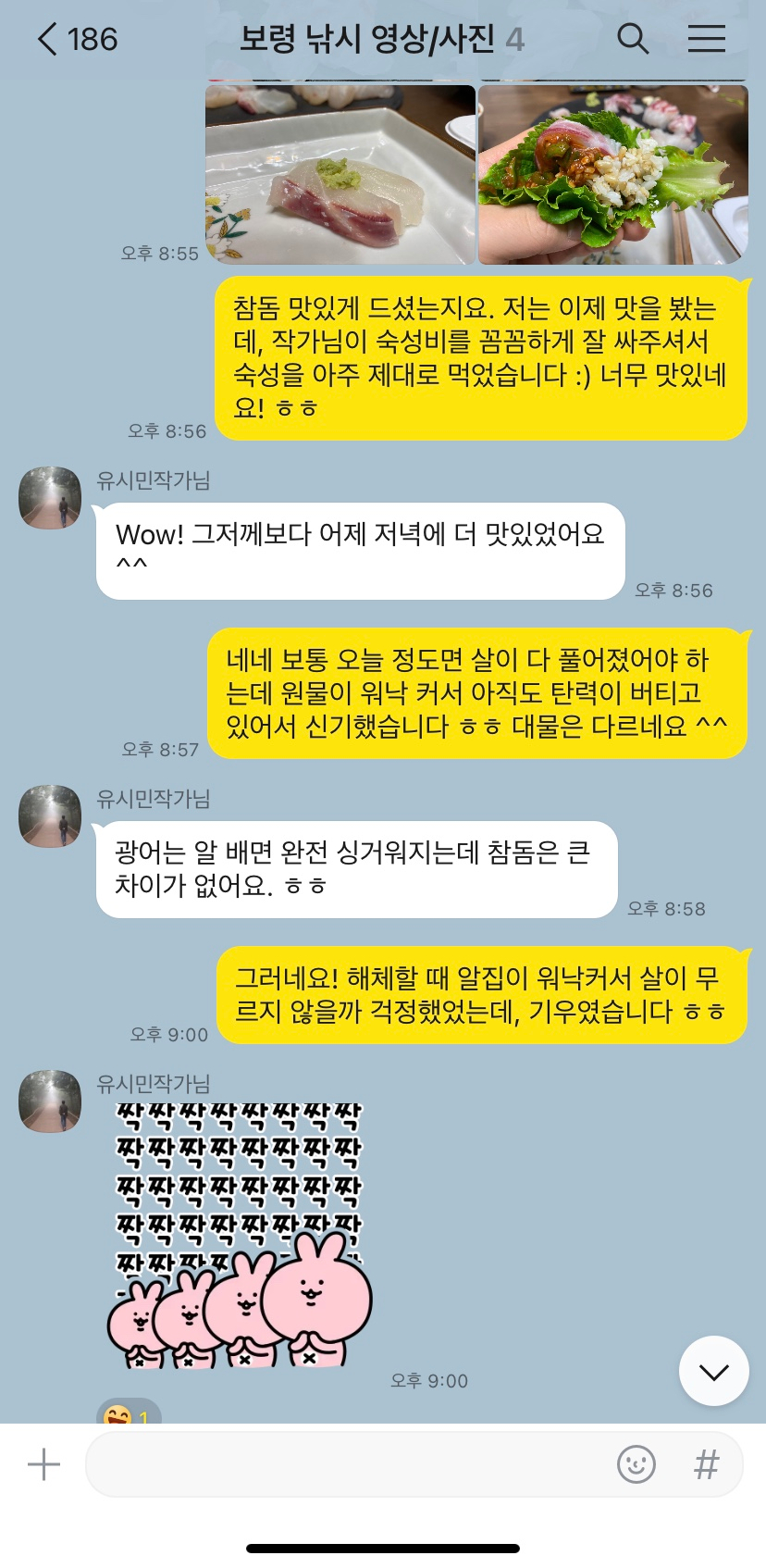Open the clapping bunnies sticker
The width and height of the screenshot is (766, 1568).
[x=241, y=1236]
